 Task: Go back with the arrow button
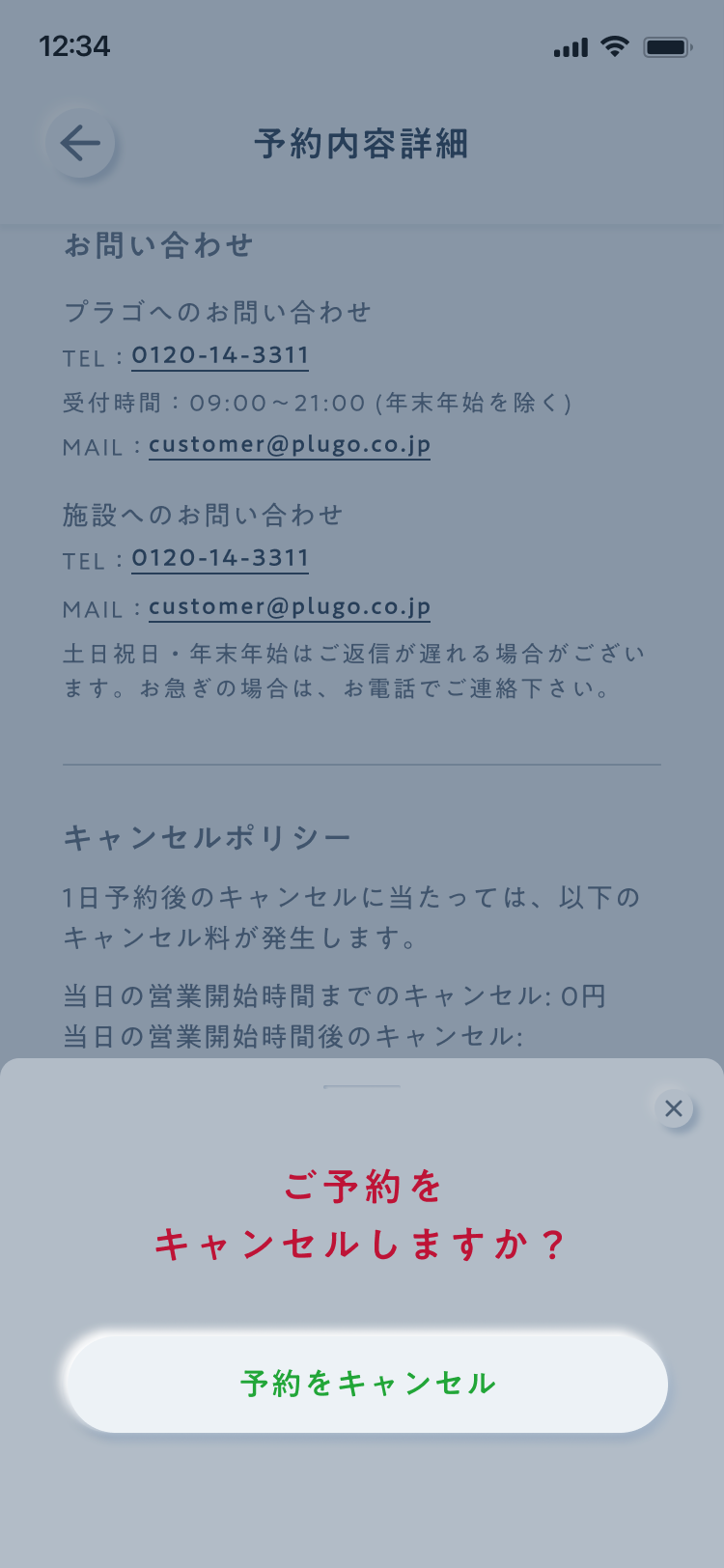80,144
